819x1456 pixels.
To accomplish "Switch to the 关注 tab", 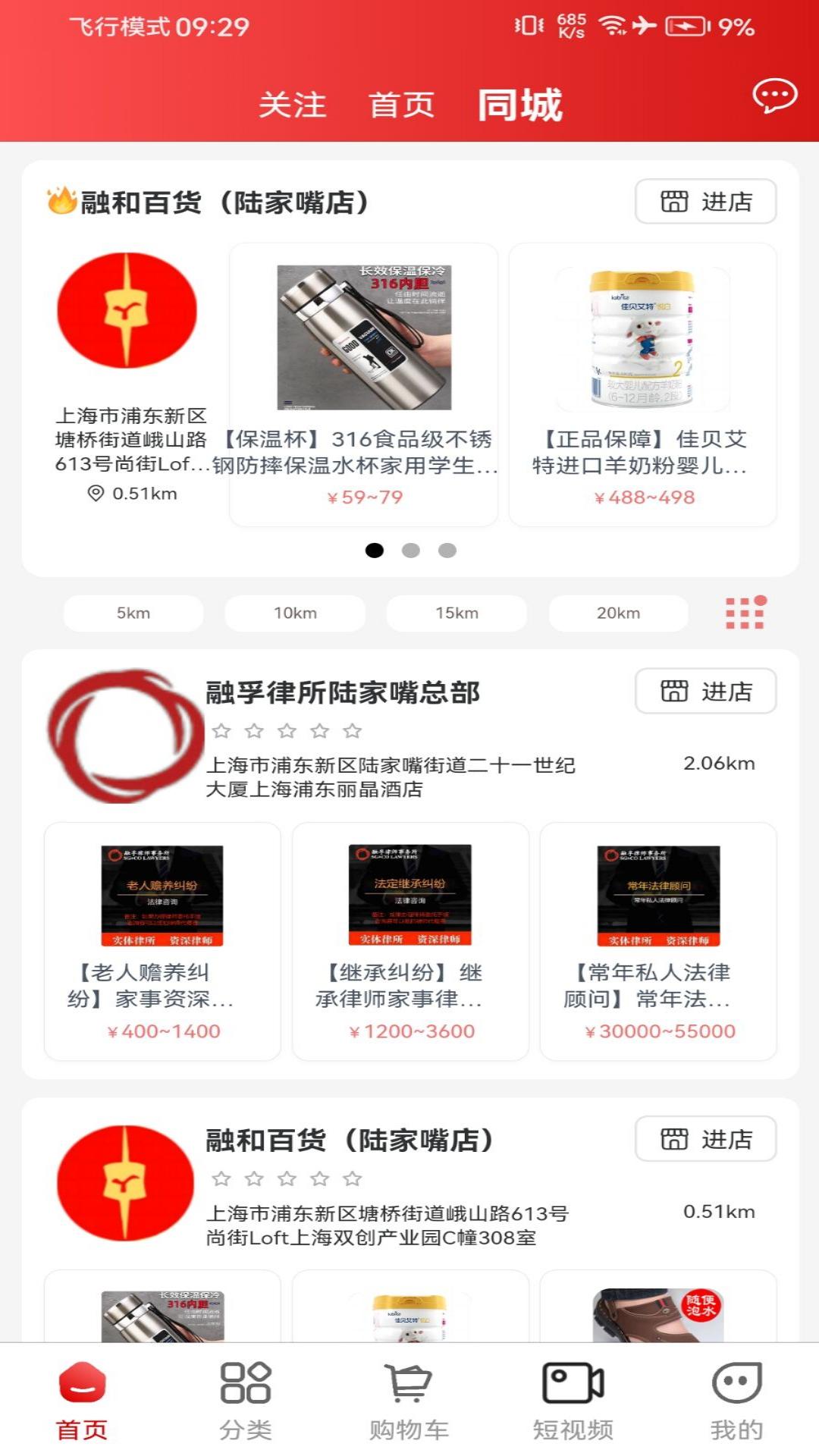I will point(292,105).
